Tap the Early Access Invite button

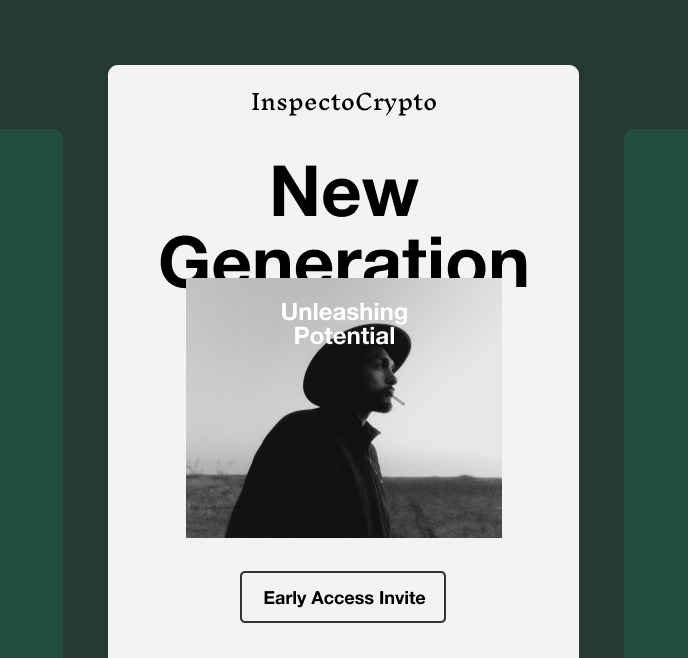[x=343, y=597]
